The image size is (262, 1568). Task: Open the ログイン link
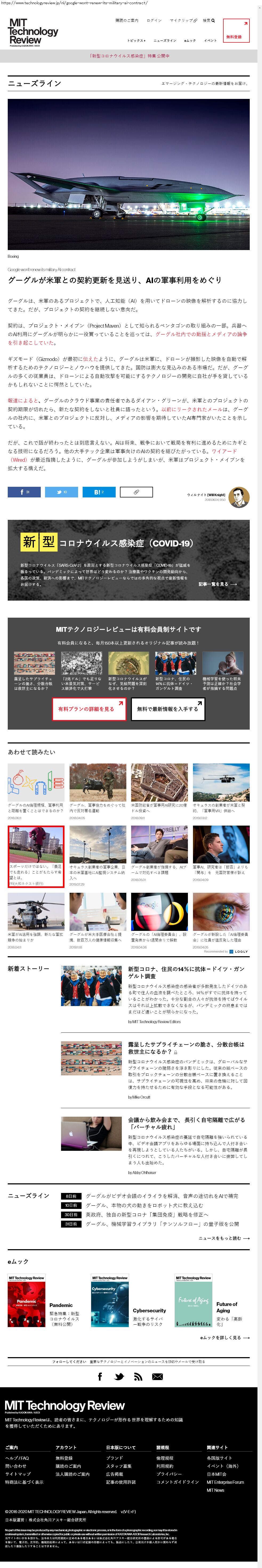(154, 20)
